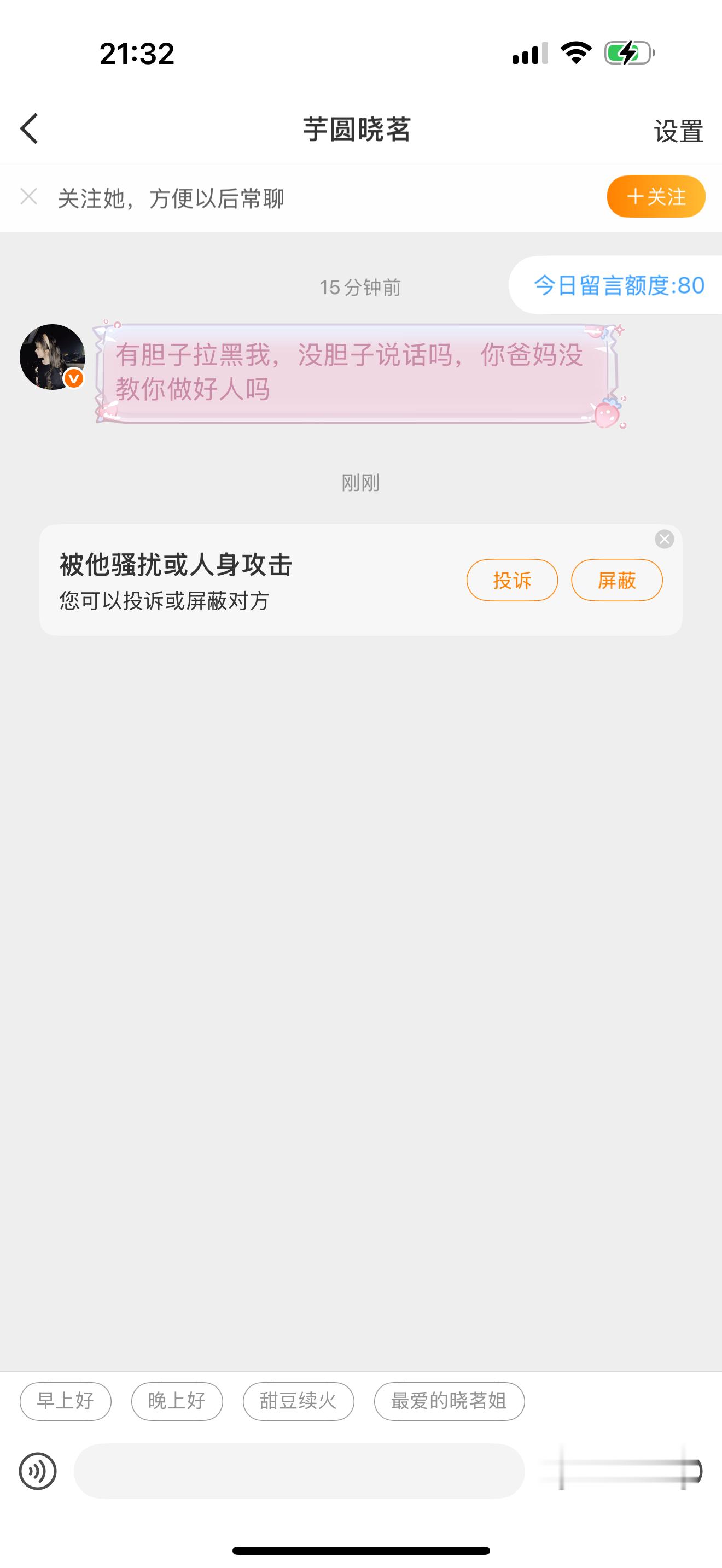
Task: Tap the Wi-Fi icon in the status bar
Action: click(575, 55)
